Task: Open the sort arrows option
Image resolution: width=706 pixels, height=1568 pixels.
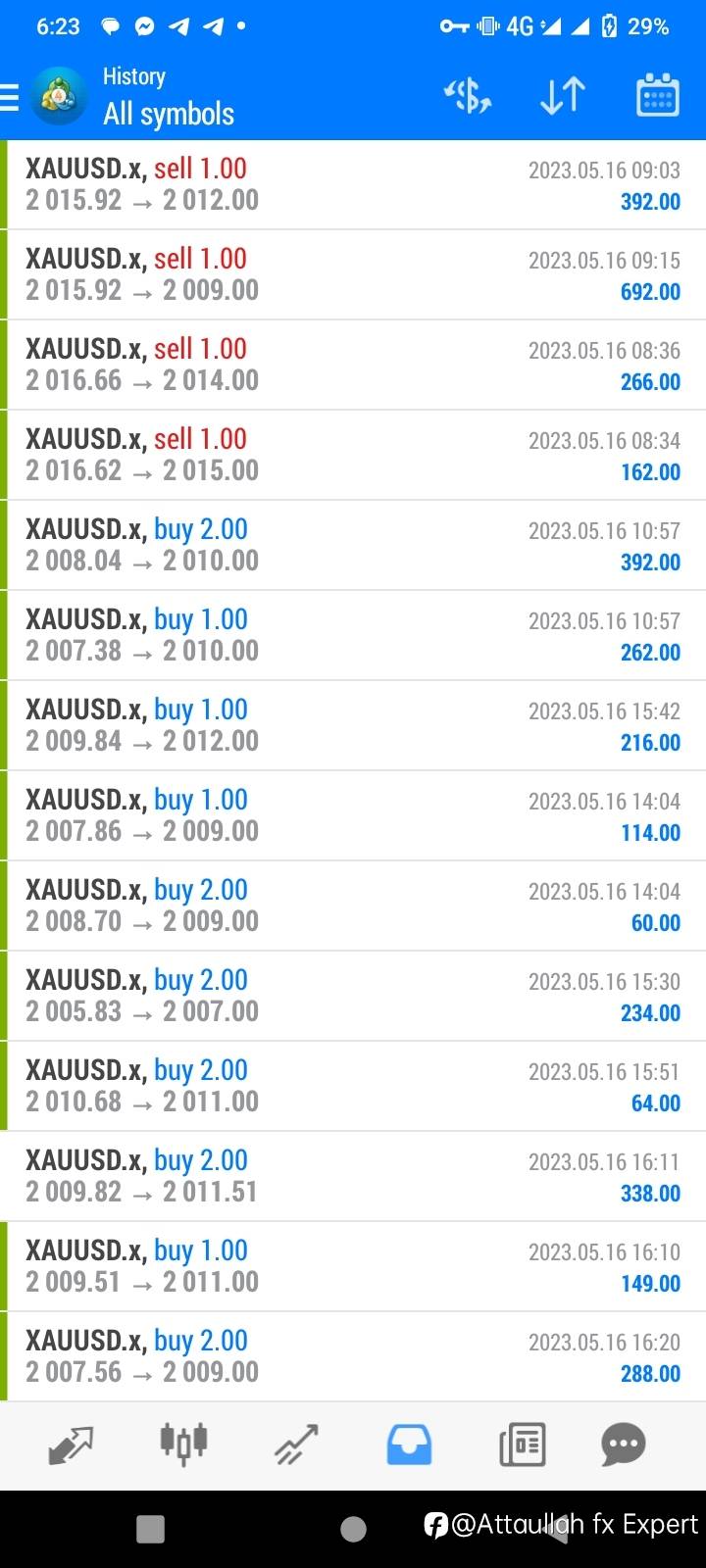Action: click(x=563, y=96)
